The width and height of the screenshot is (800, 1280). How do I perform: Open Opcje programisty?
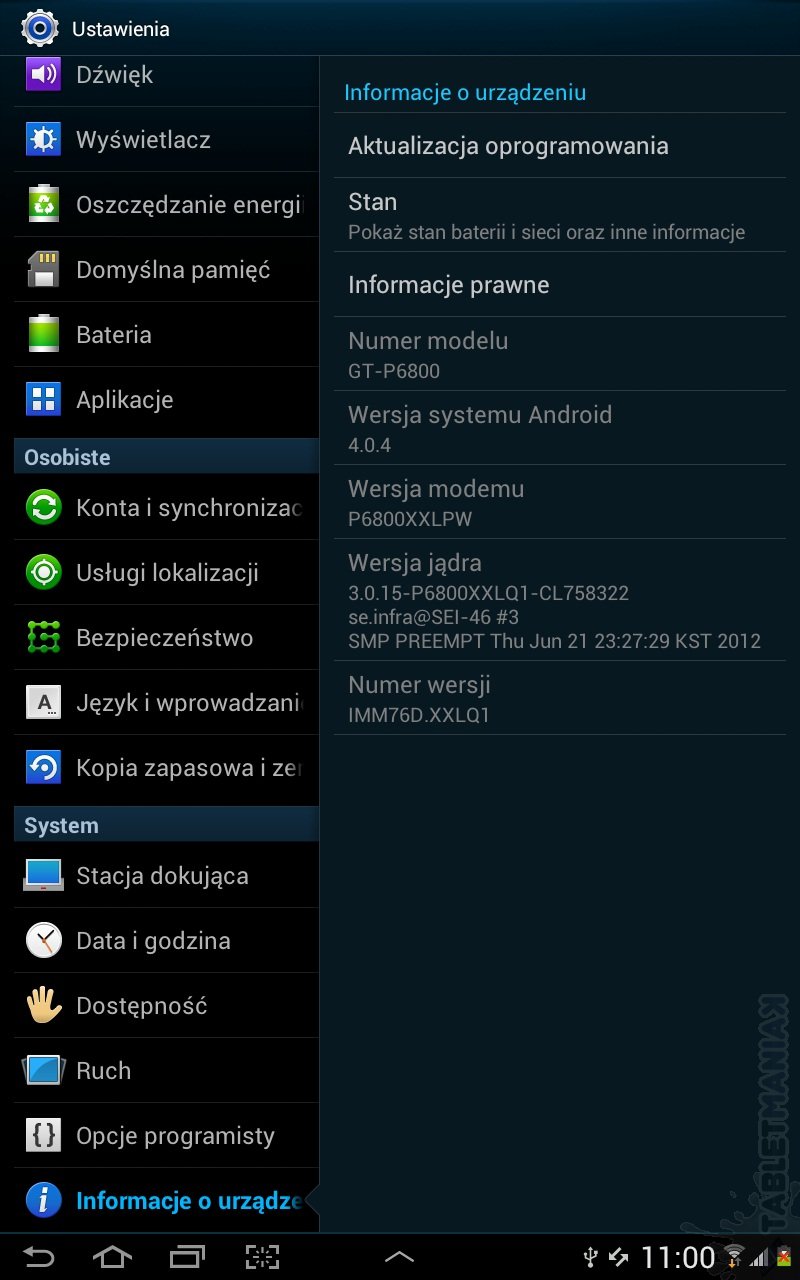coord(165,1136)
